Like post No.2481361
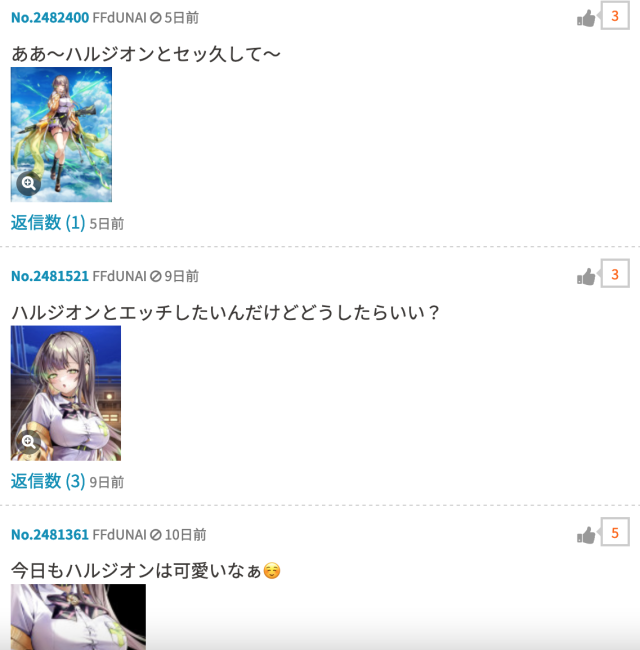 (x=587, y=535)
